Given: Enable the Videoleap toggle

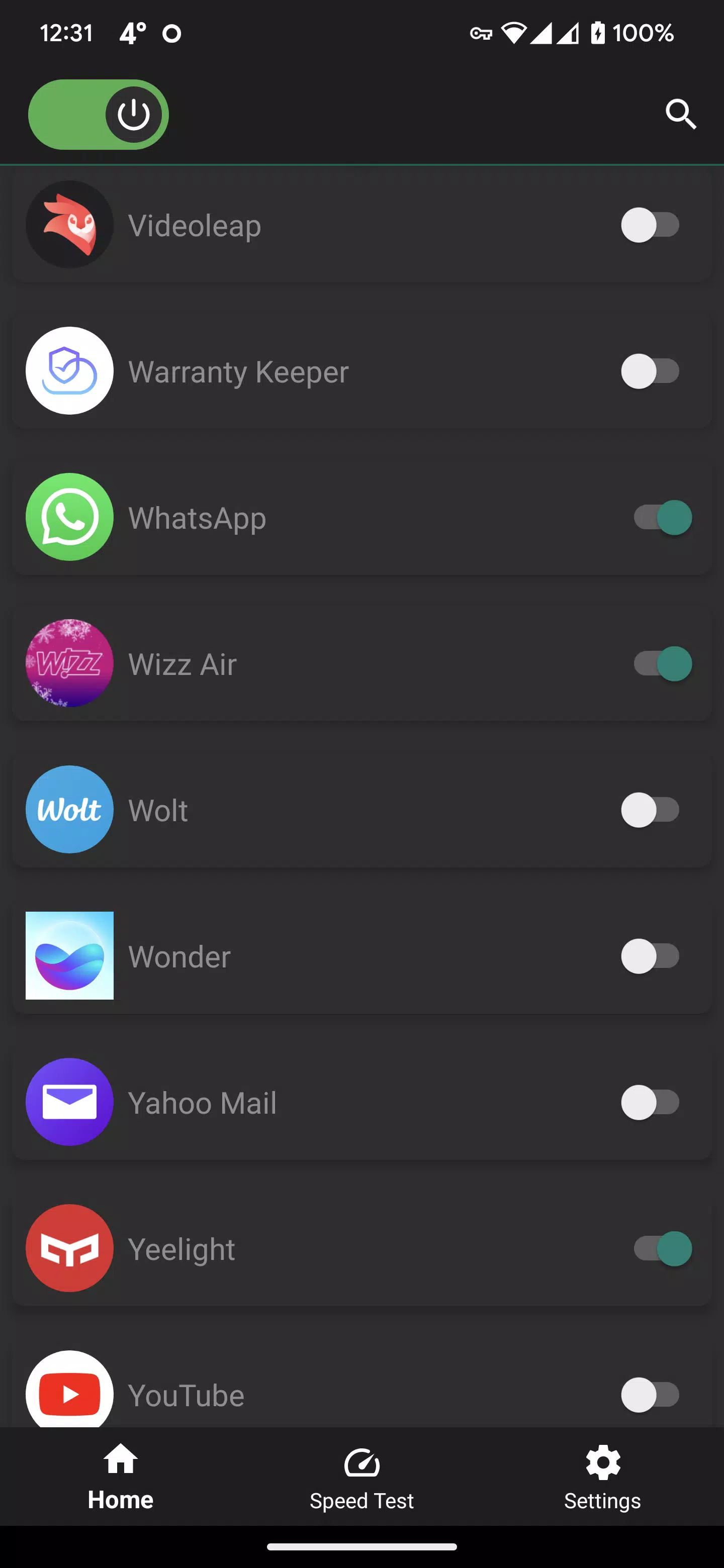Looking at the screenshot, I should pyautogui.click(x=650, y=225).
